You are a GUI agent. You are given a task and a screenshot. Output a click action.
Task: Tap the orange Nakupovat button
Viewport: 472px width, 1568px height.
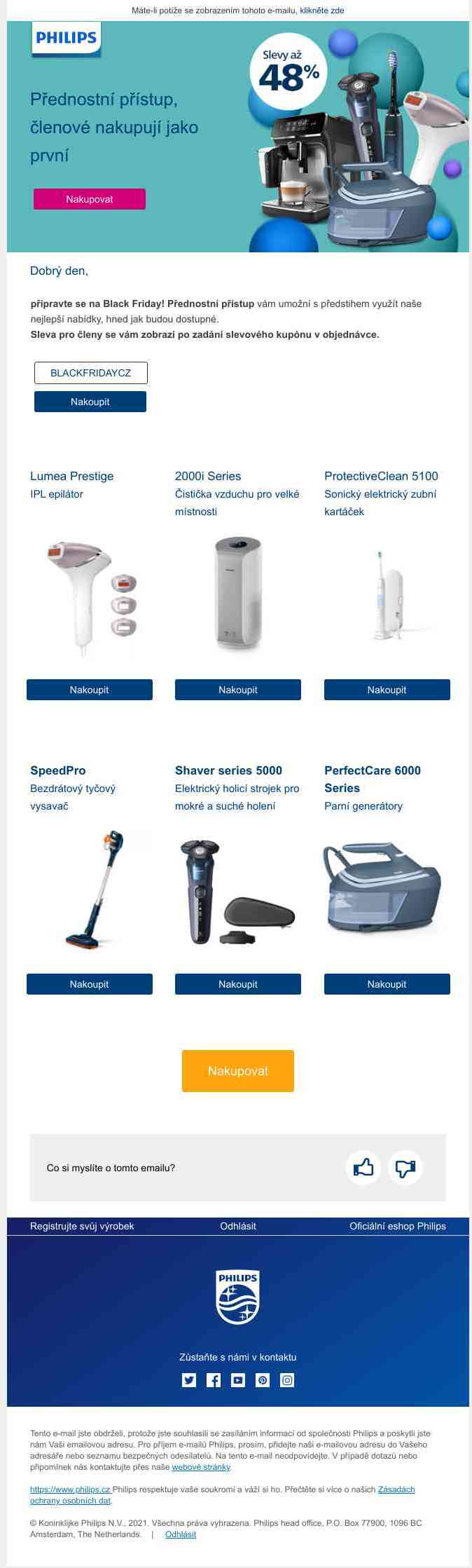pos(238,1070)
